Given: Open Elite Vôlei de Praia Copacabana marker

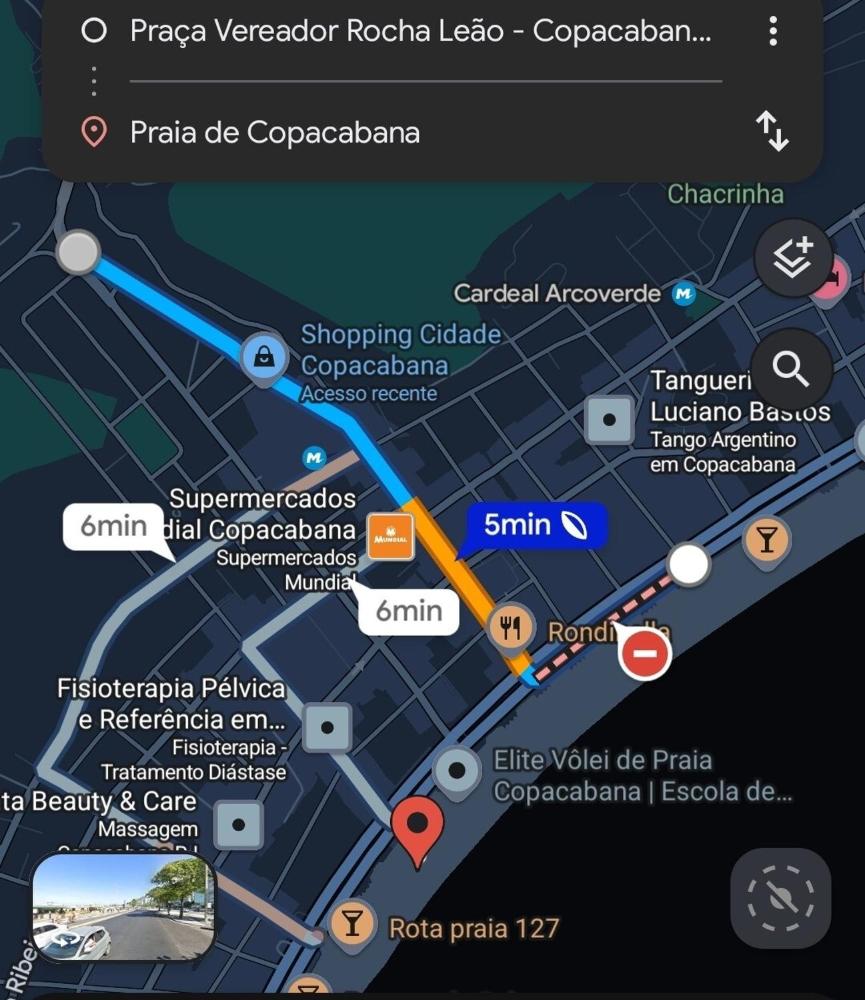Looking at the screenshot, I should pos(459,771).
